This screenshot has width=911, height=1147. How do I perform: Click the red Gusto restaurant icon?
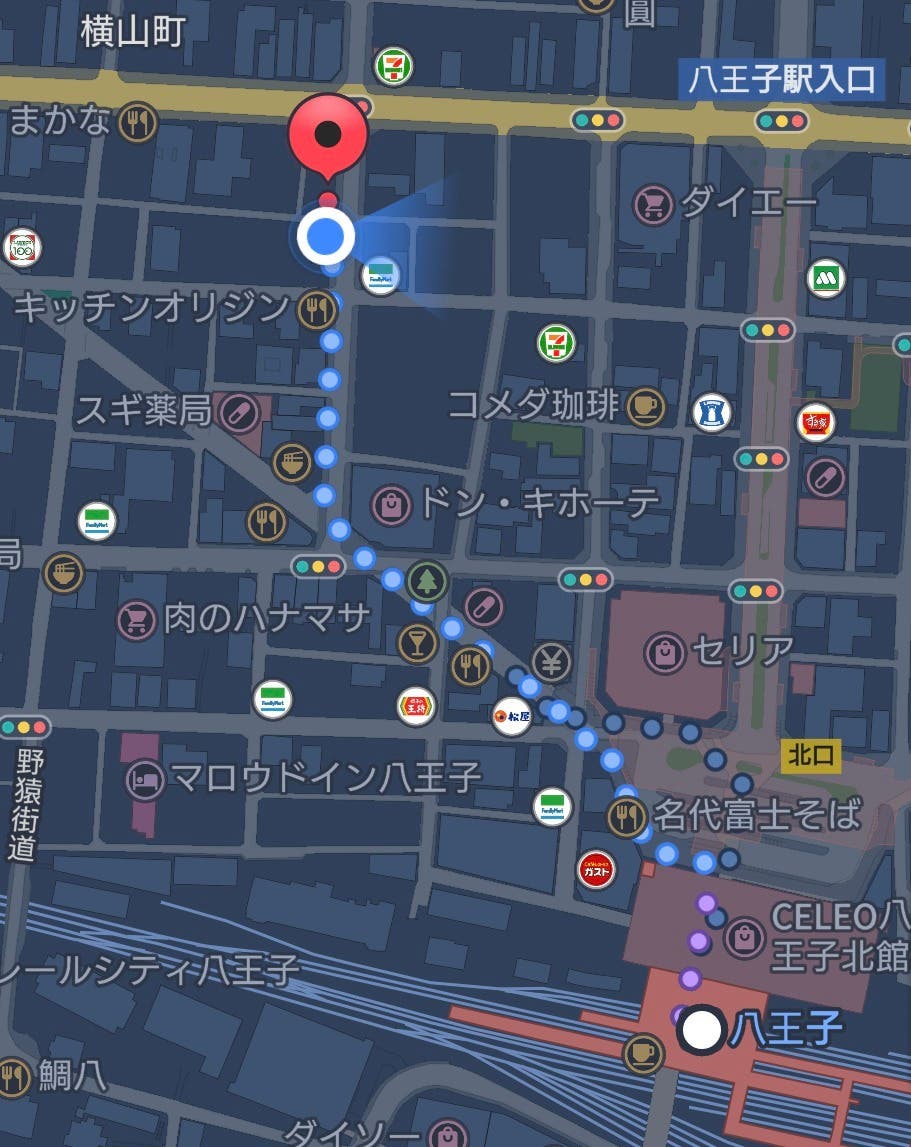[x=597, y=868]
